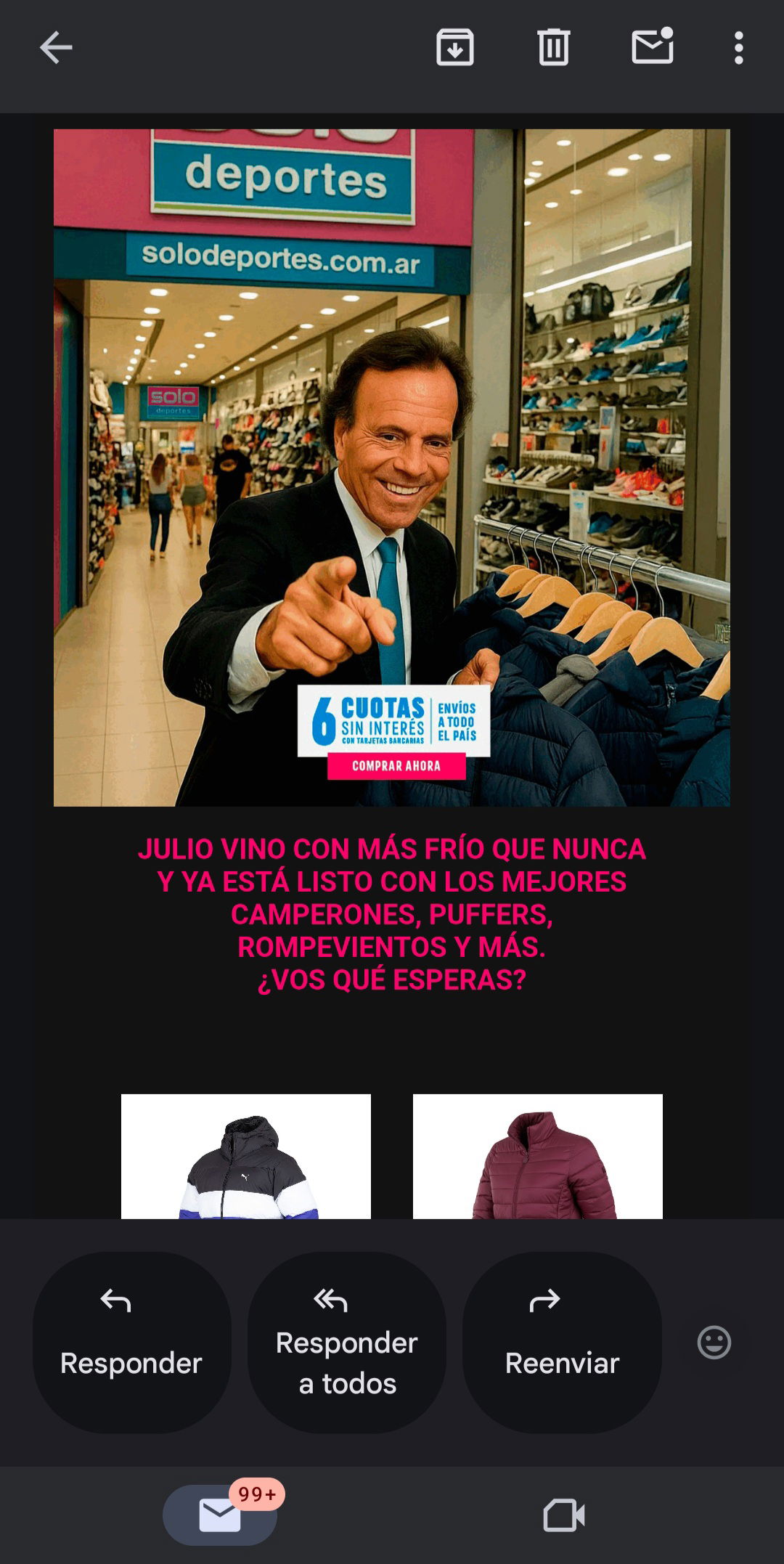The height and width of the screenshot is (1564, 784).
Task: Add an emoji reaction
Action: [x=714, y=1342]
